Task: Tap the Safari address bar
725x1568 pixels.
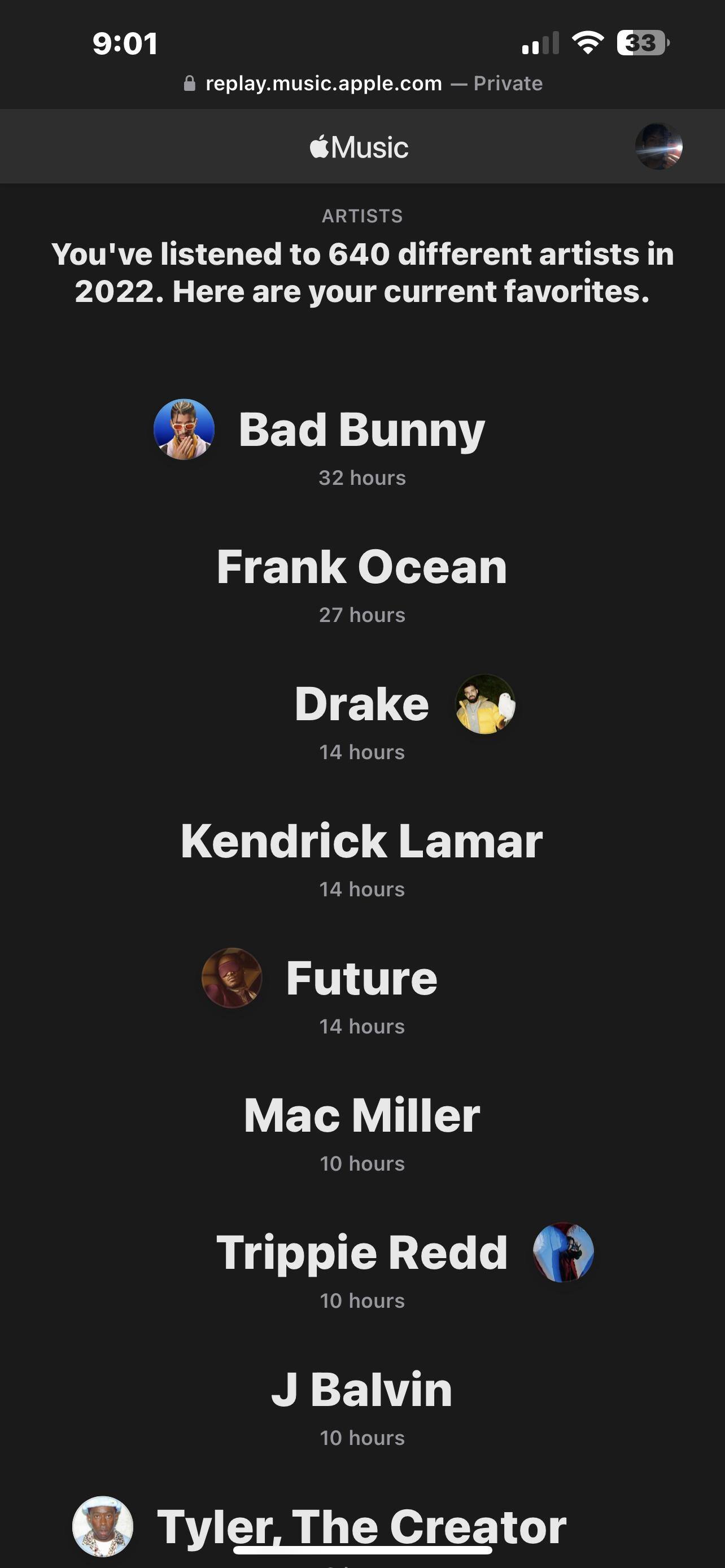Action: point(362,84)
